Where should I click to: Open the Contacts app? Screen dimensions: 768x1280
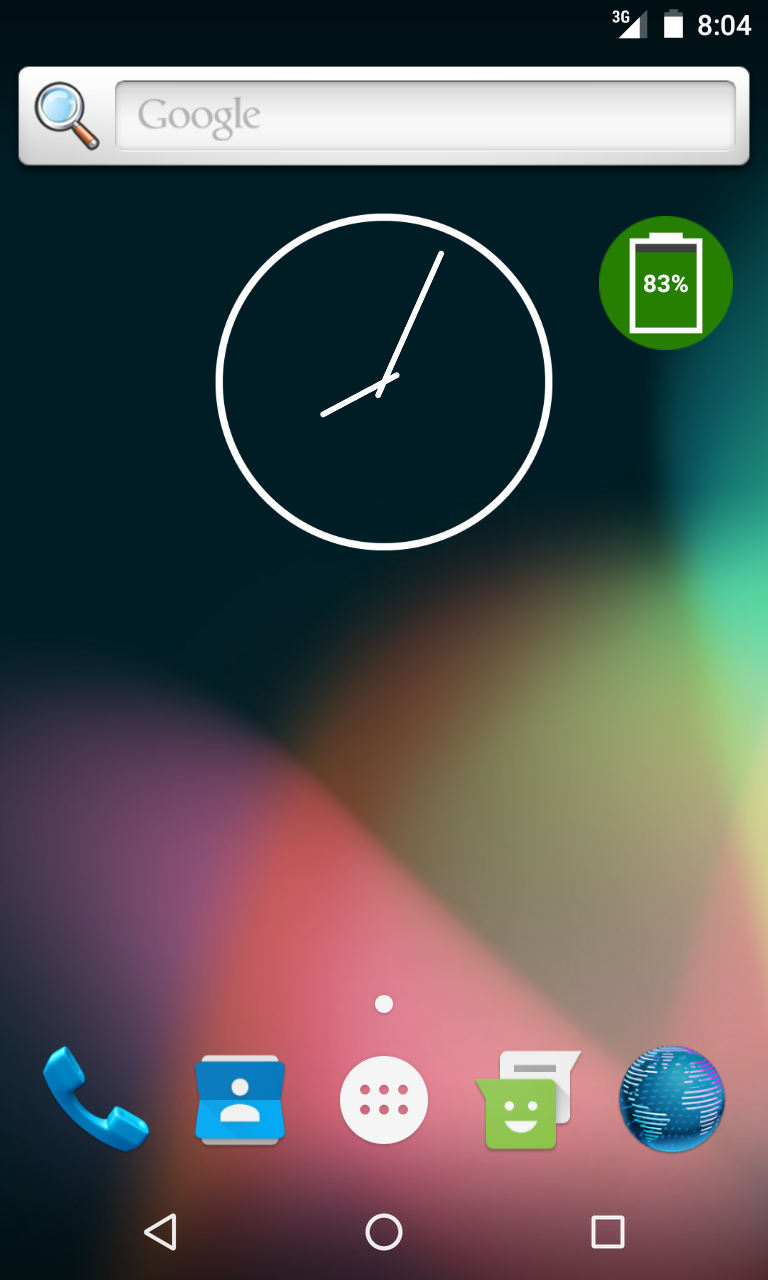point(240,1099)
